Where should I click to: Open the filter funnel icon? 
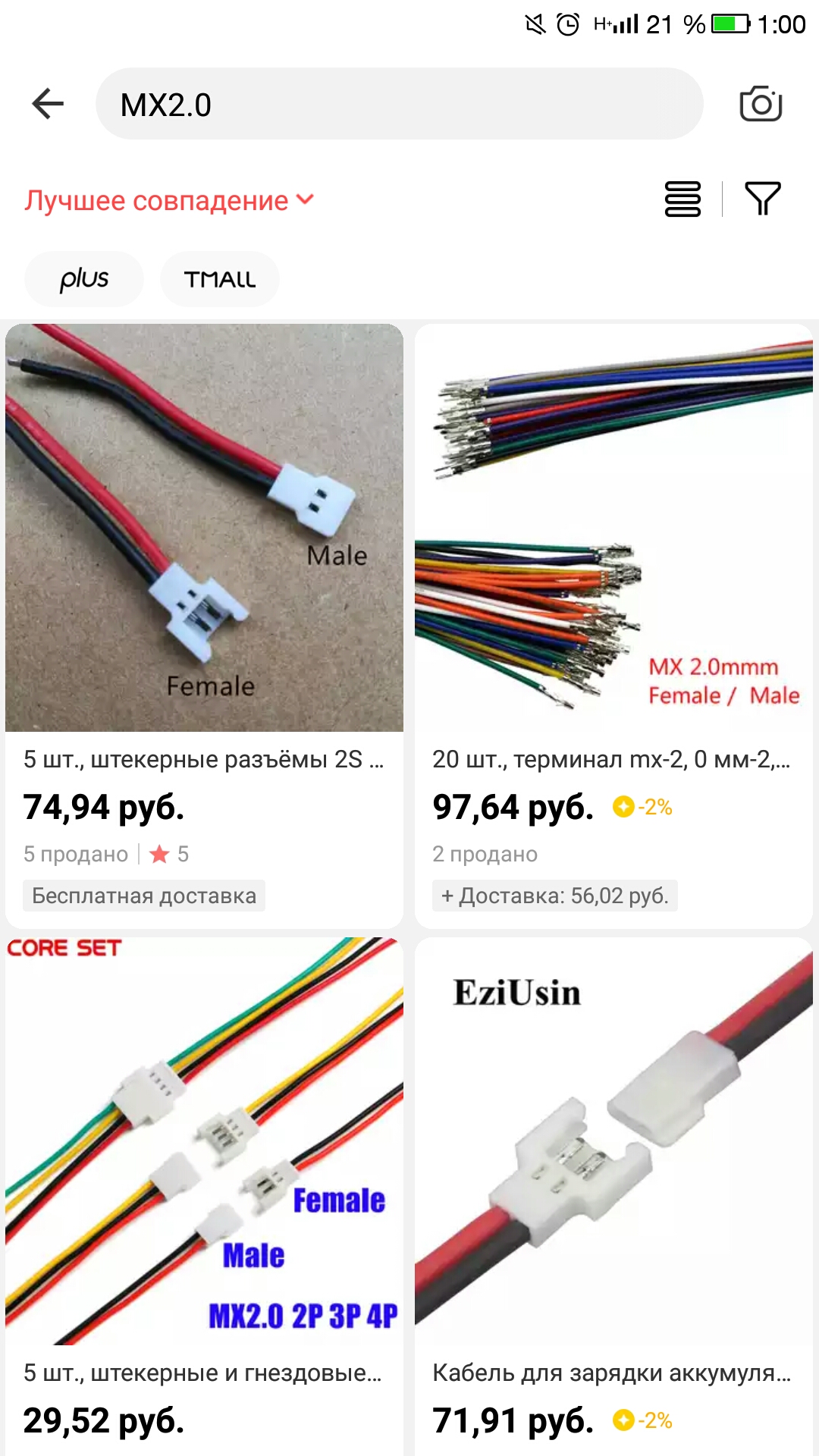(x=763, y=199)
